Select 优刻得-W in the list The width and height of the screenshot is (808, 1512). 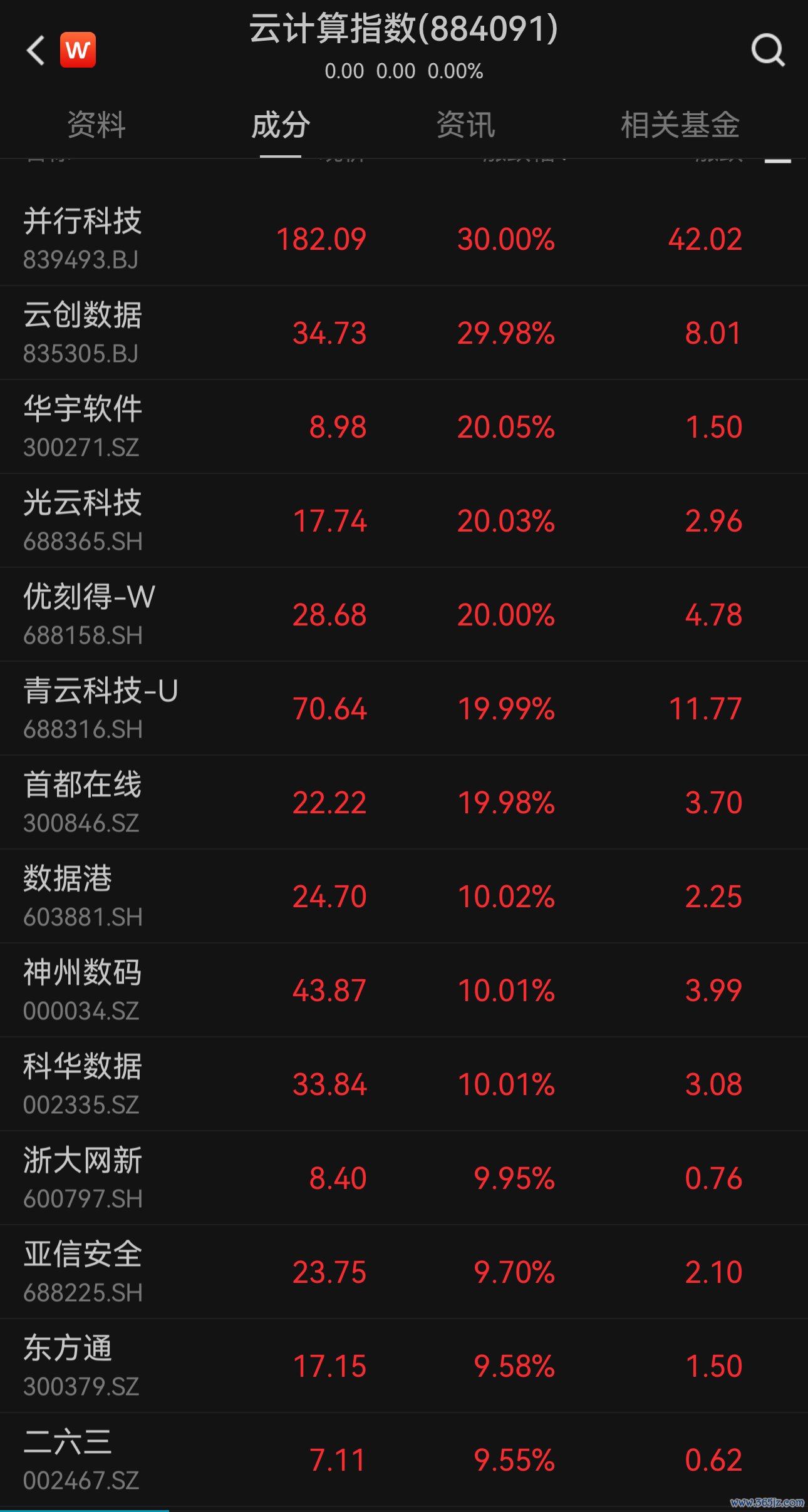click(x=404, y=615)
